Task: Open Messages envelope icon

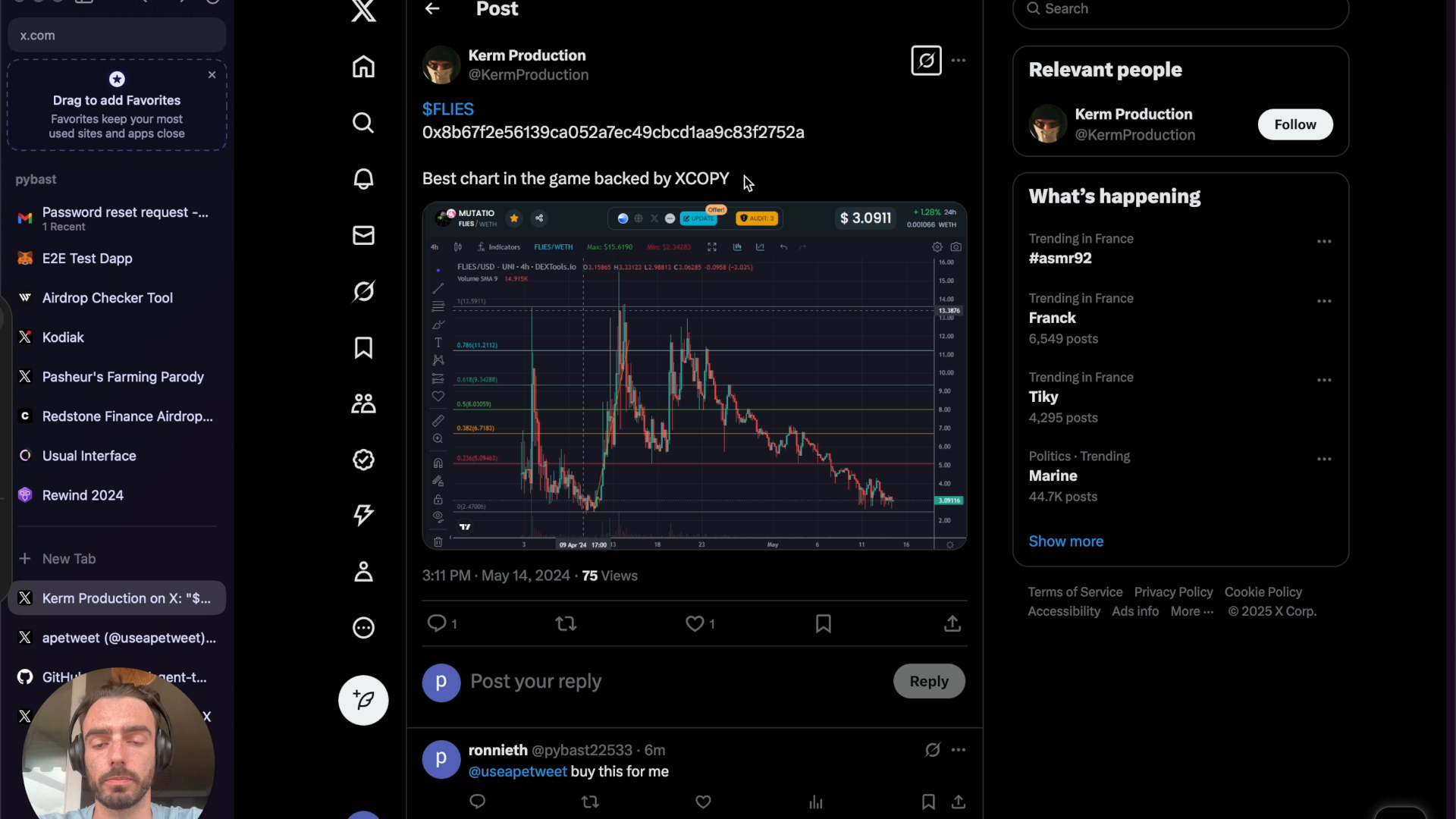Action: pos(363,235)
